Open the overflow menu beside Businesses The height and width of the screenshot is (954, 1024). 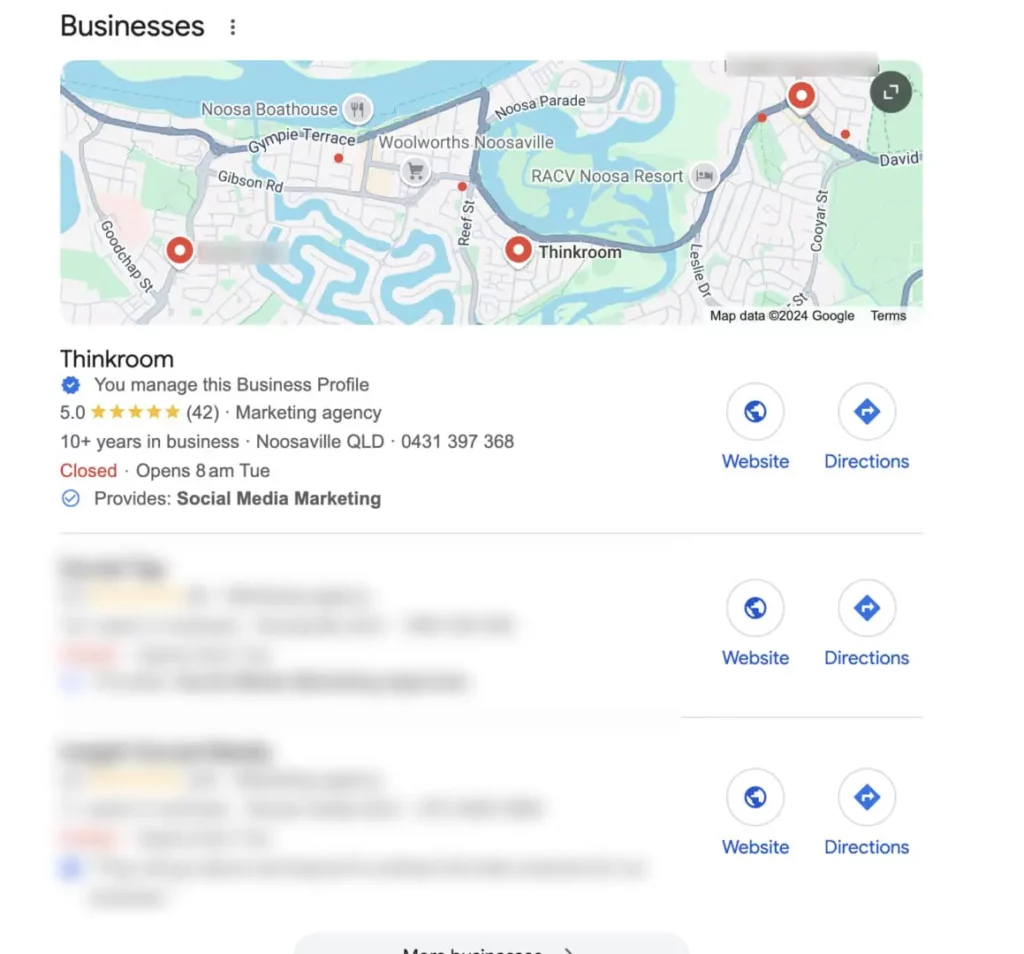click(233, 27)
